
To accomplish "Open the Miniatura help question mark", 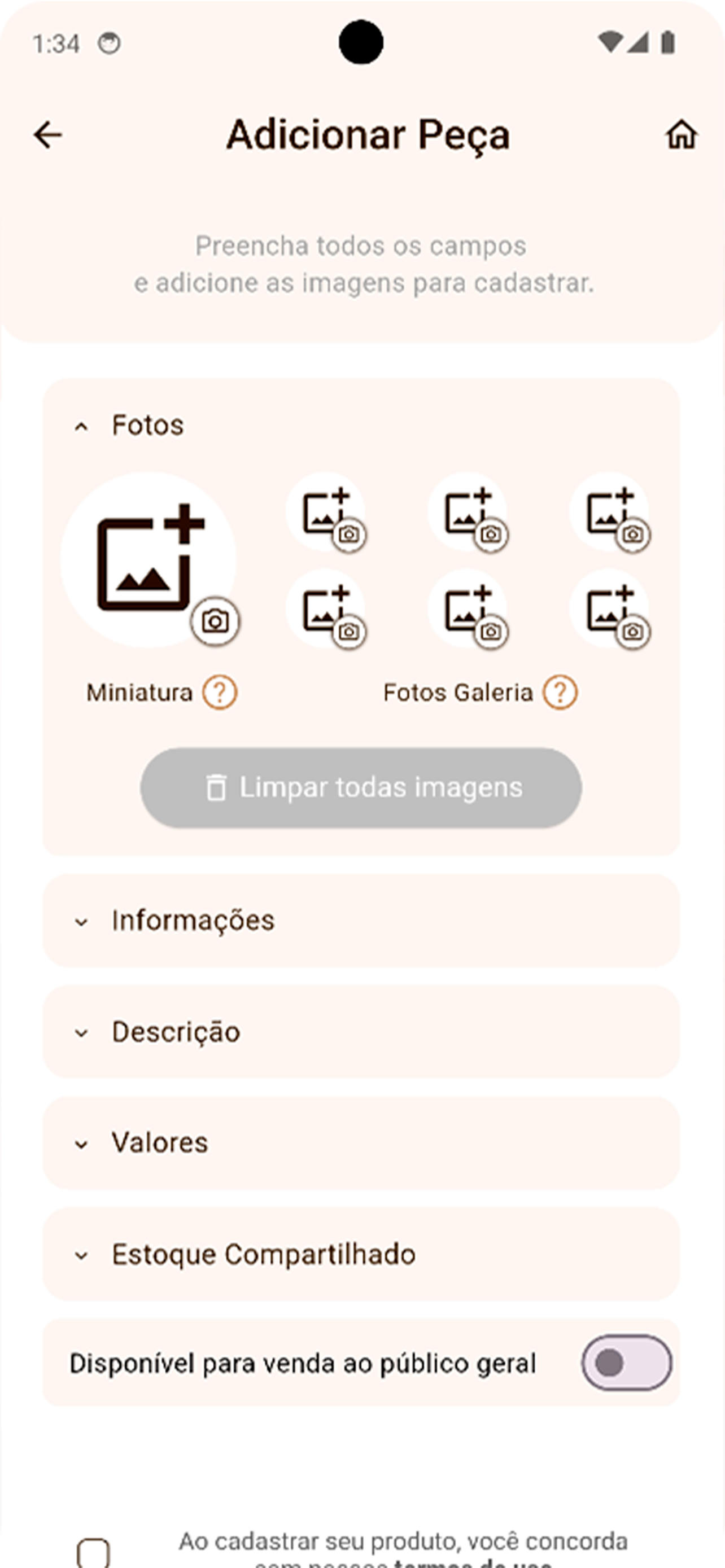I will point(220,693).
